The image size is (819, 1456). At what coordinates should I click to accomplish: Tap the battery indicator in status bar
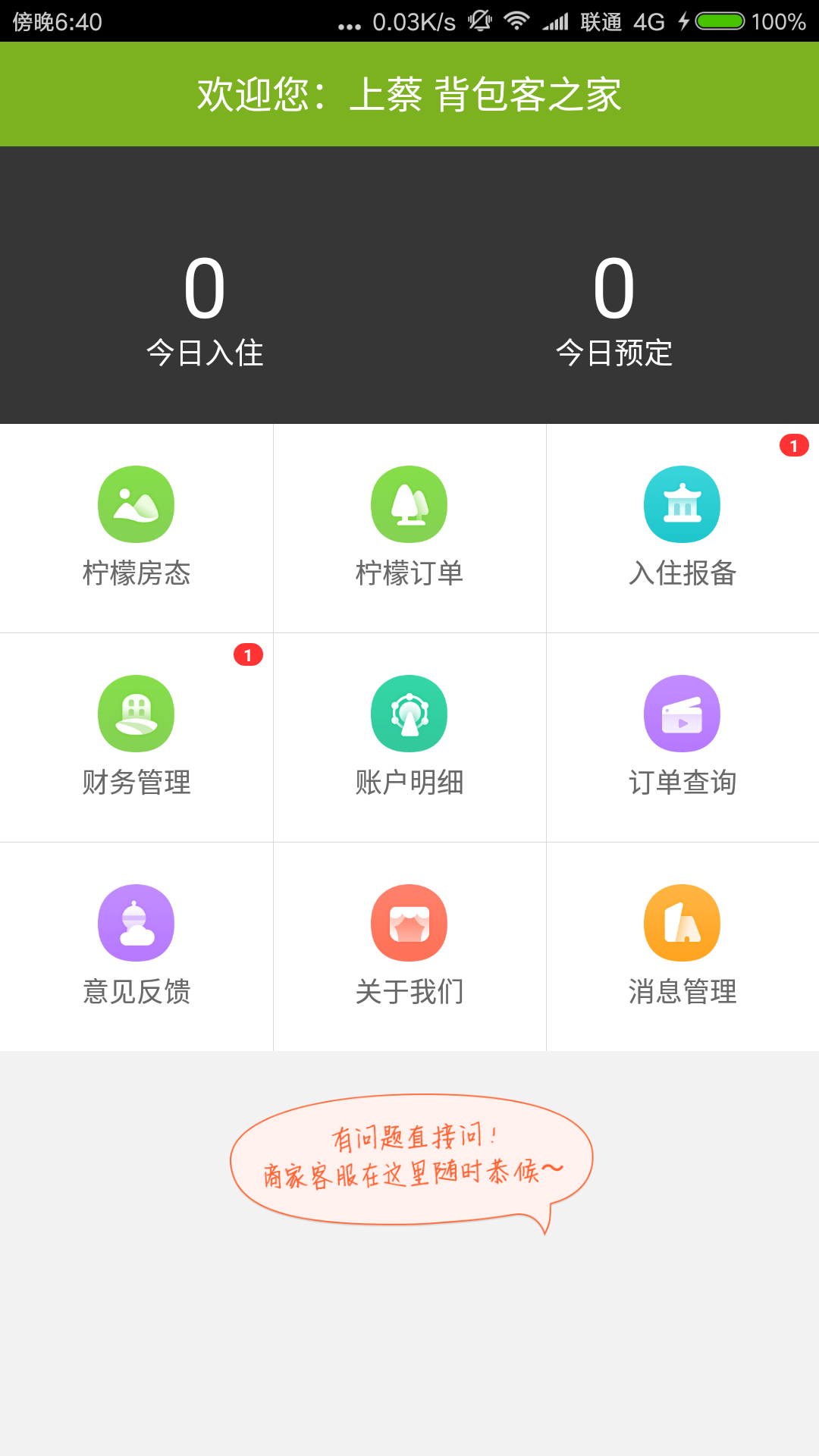720,20
